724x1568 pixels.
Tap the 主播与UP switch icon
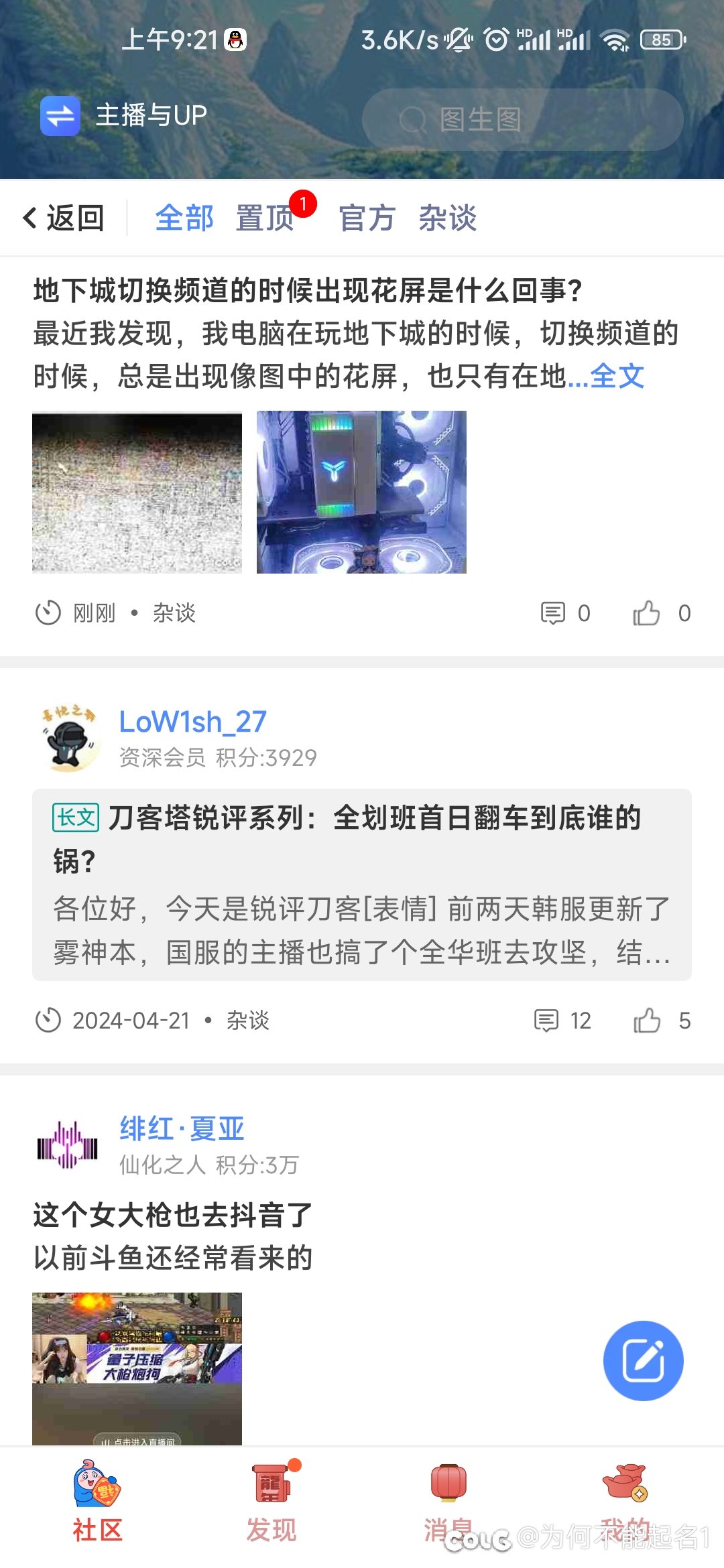60,116
